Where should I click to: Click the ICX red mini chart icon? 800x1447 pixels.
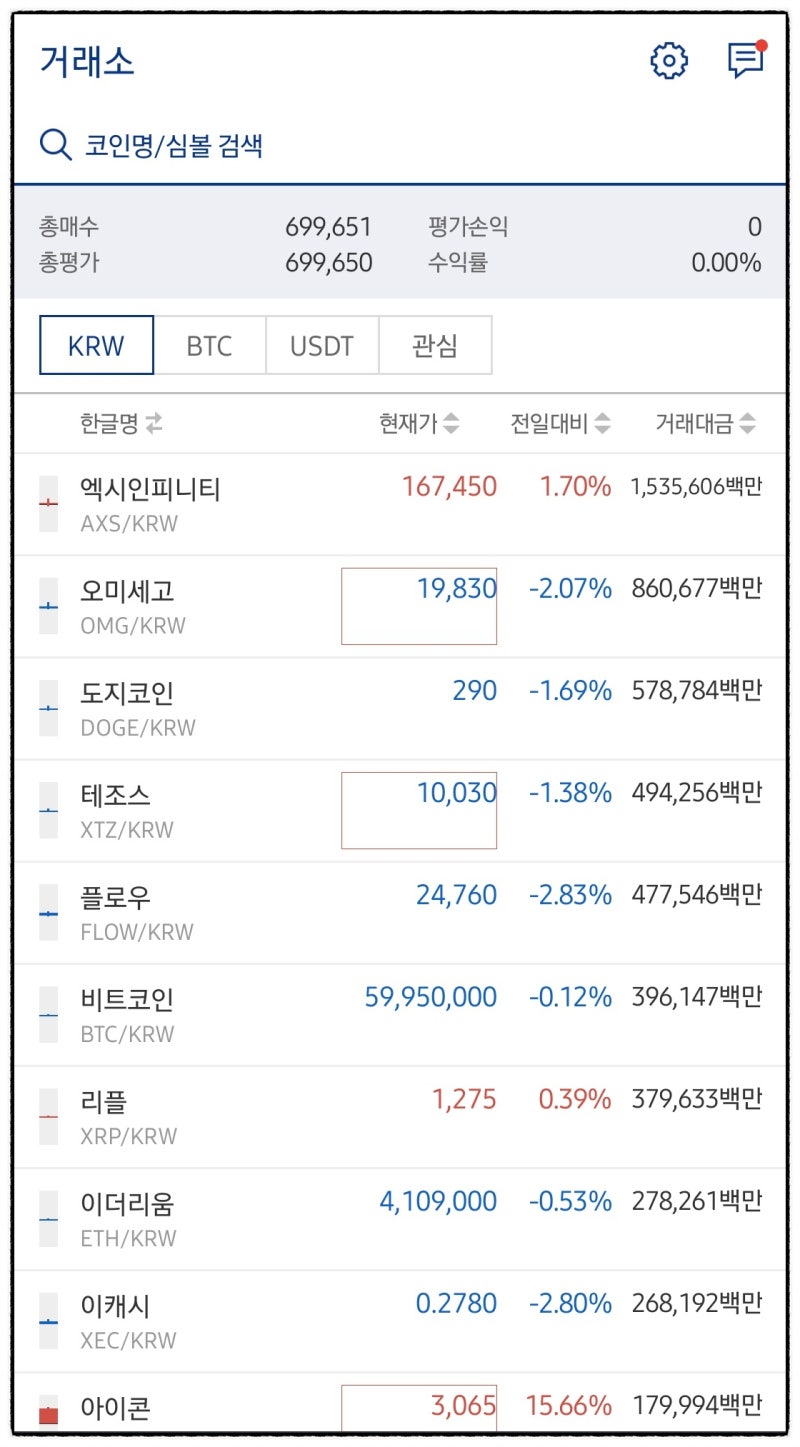coord(47,1415)
